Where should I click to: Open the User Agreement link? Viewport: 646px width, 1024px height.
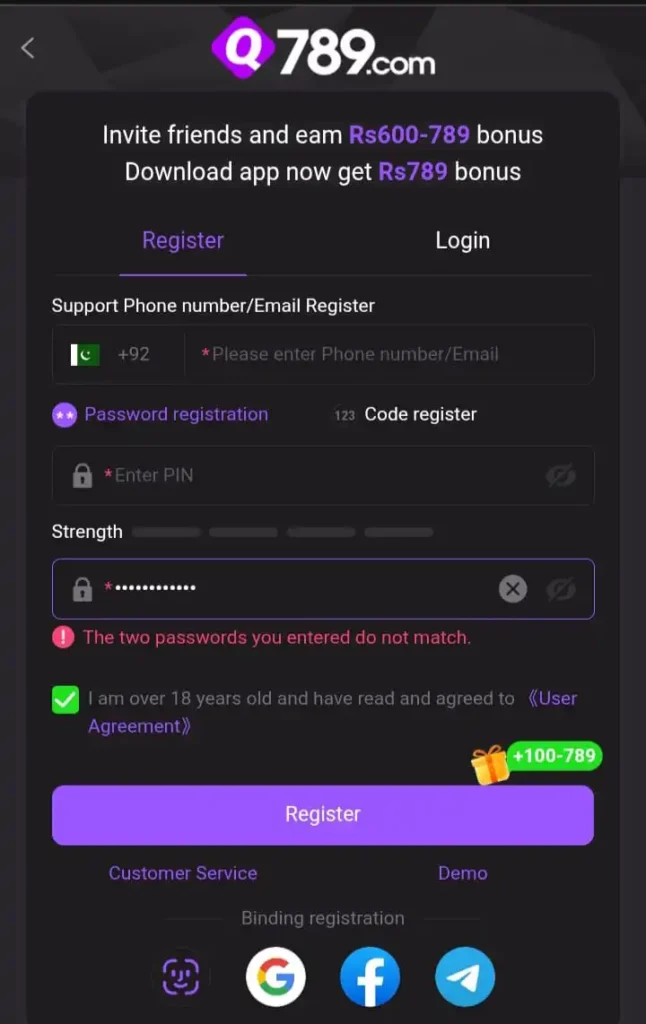click(x=551, y=699)
